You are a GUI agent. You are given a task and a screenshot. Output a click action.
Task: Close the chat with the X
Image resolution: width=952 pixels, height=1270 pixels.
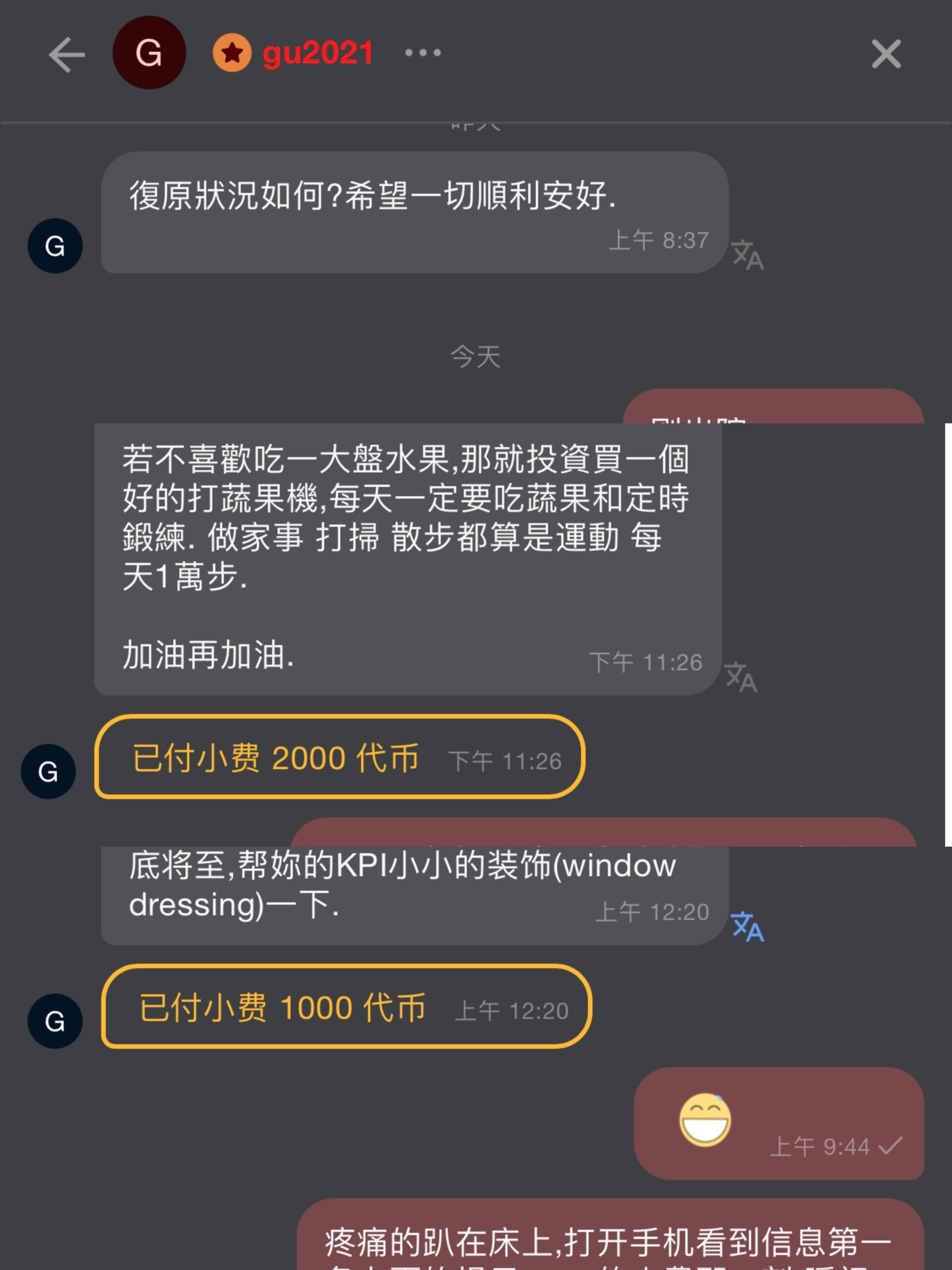point(886,55)
